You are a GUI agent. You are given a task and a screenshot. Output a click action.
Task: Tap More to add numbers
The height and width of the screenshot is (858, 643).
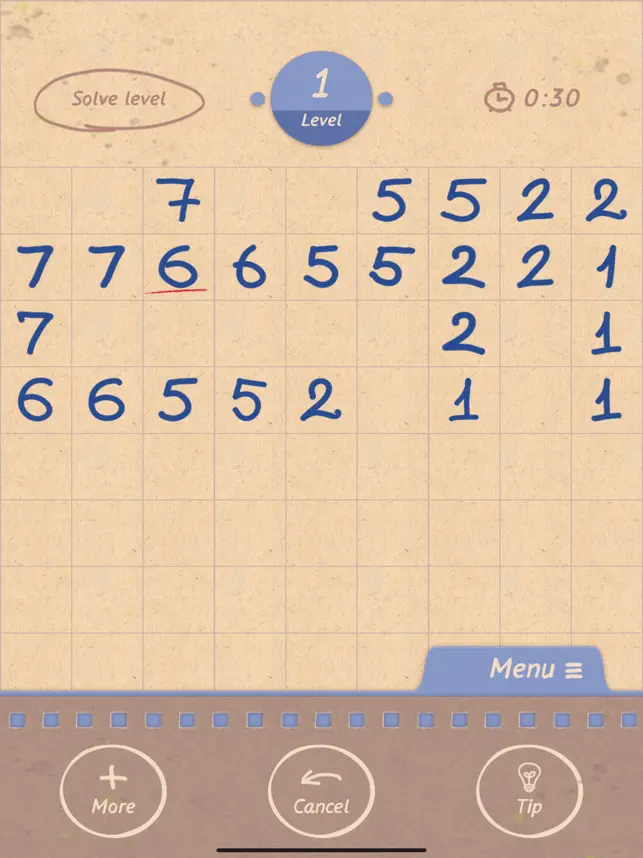pos(113,791)
